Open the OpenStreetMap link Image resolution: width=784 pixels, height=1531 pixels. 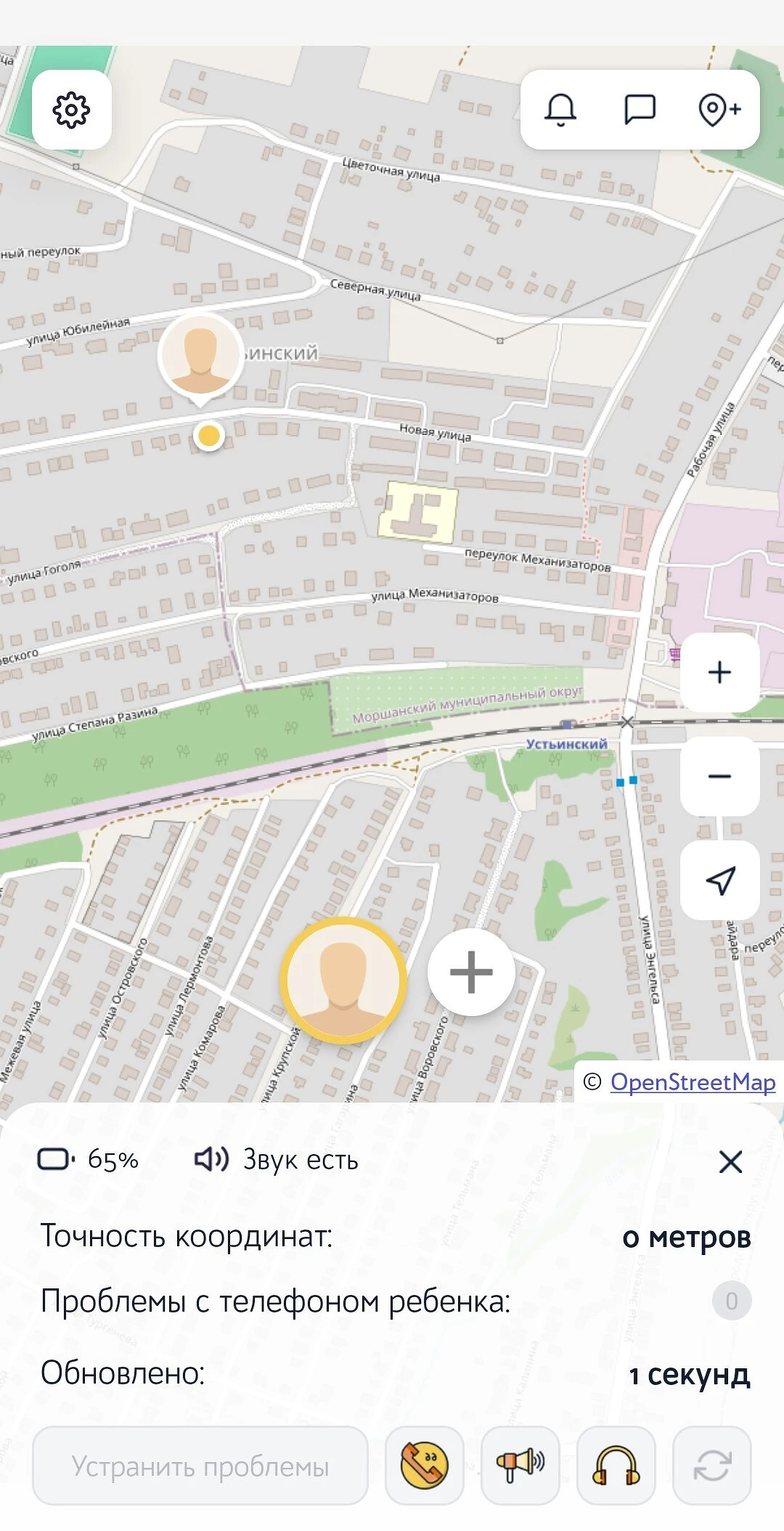point(693,1082)
